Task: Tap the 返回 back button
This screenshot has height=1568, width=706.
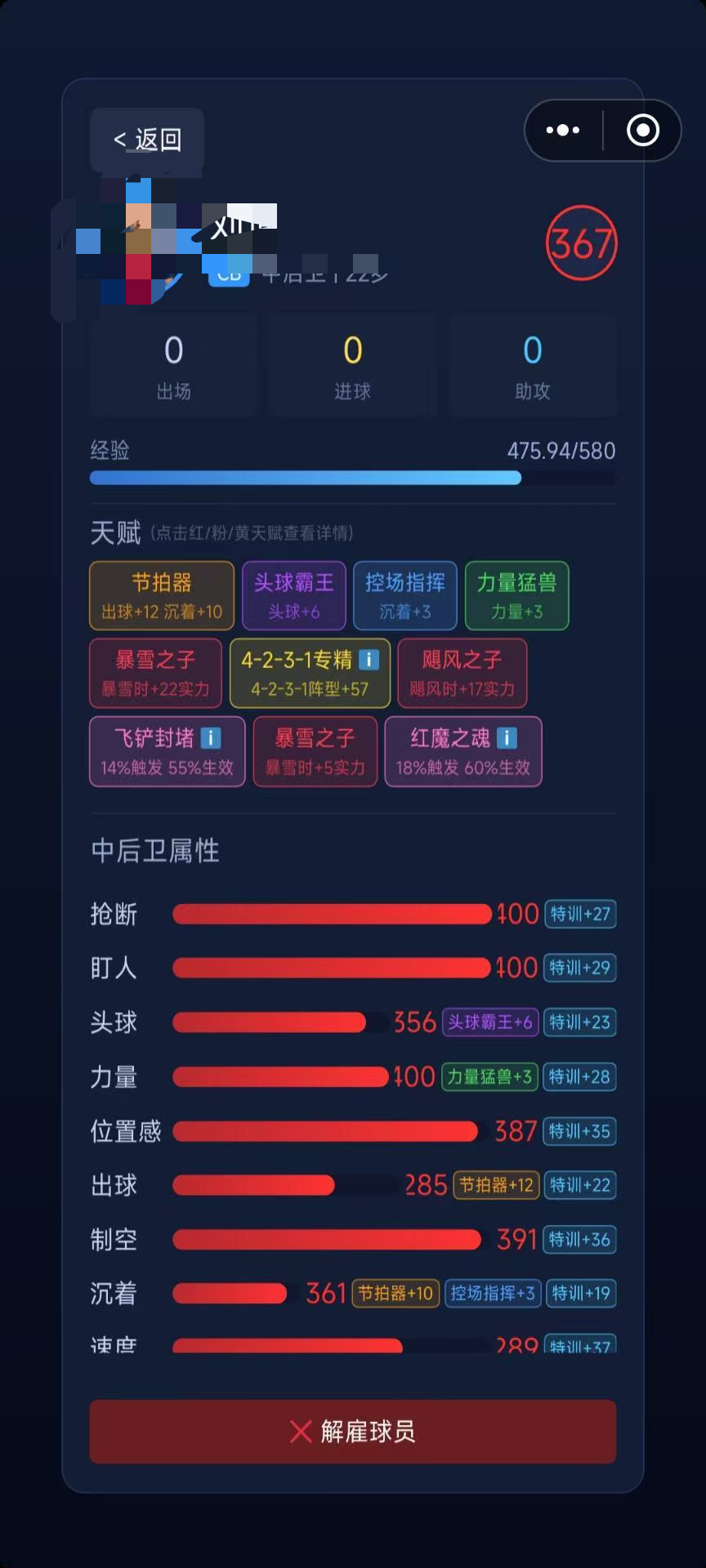Action: pos(147,140)
